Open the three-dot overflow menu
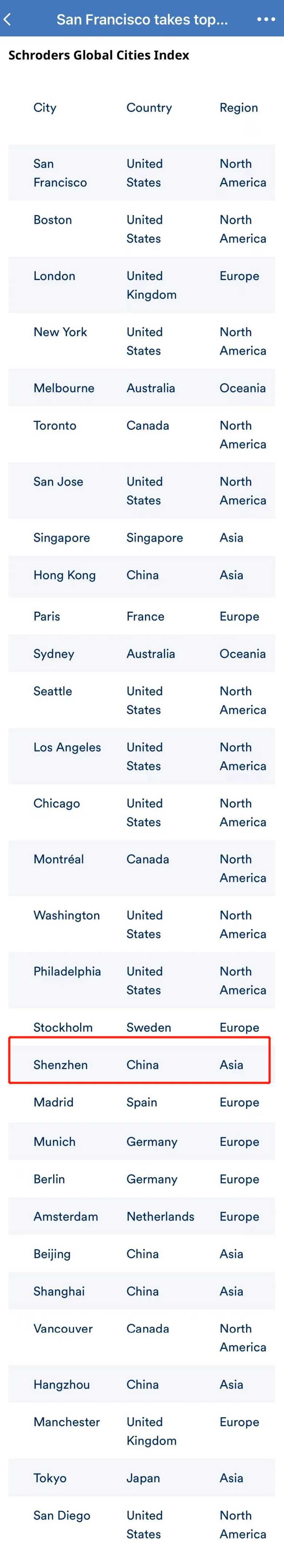This screenshot has width=284, height=1568. [x=266, y=19]
